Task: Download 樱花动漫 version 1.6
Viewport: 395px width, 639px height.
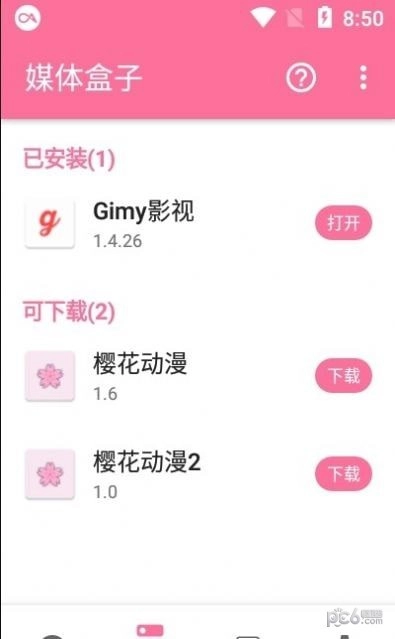Action: pyautogui.click(x=343, y=375)
